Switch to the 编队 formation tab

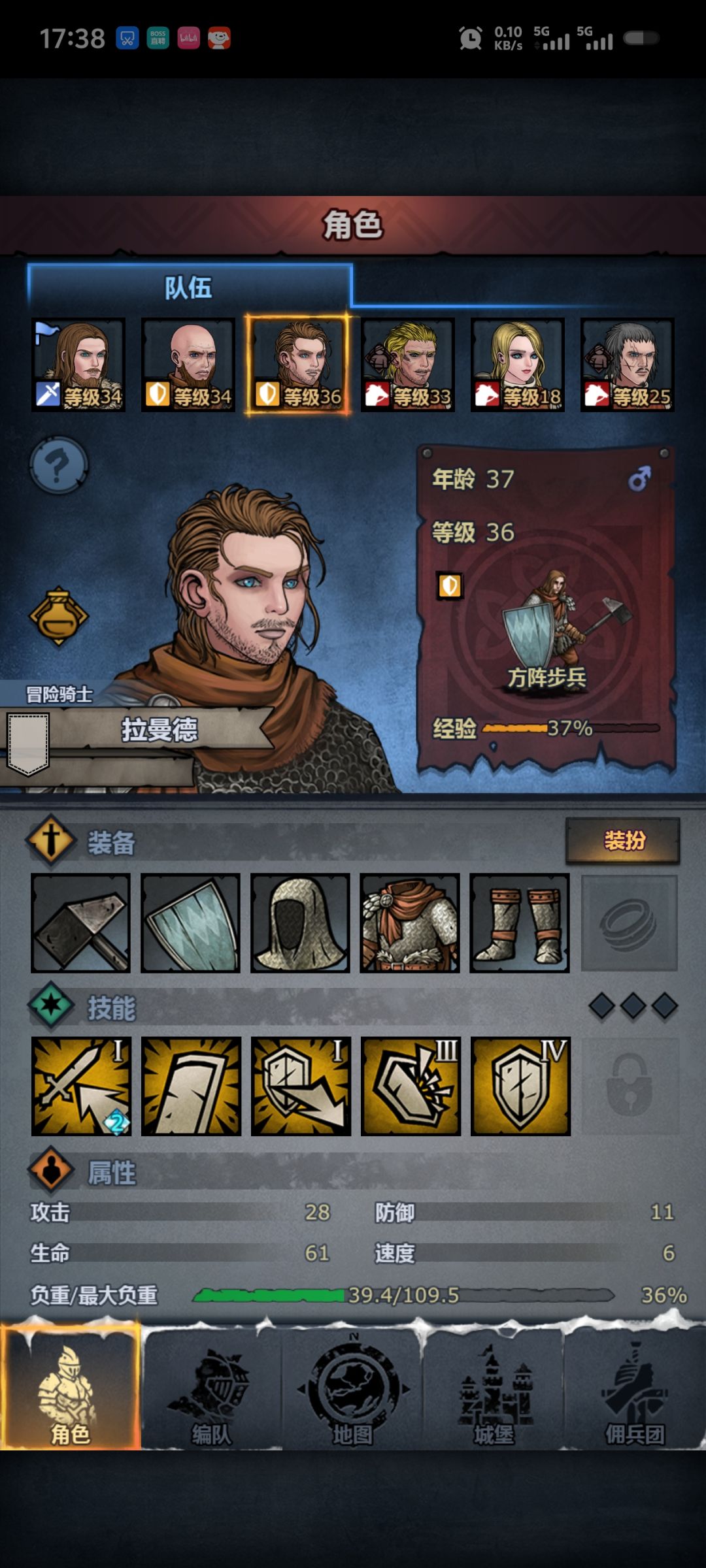pyautogui.click(x=211, y=1390)
